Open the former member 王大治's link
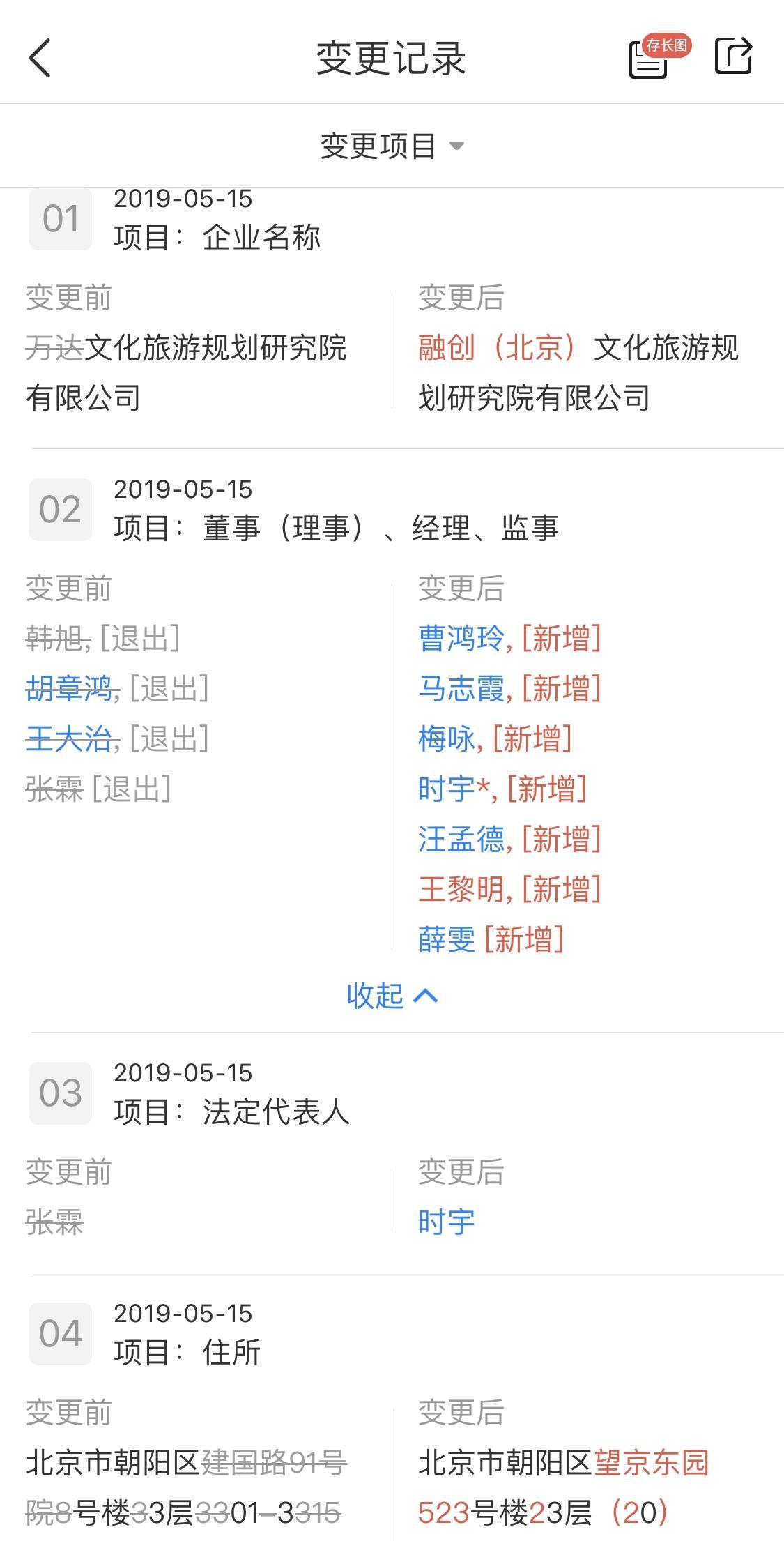This screenshot has height=1541, width=784. coord(69,738)
